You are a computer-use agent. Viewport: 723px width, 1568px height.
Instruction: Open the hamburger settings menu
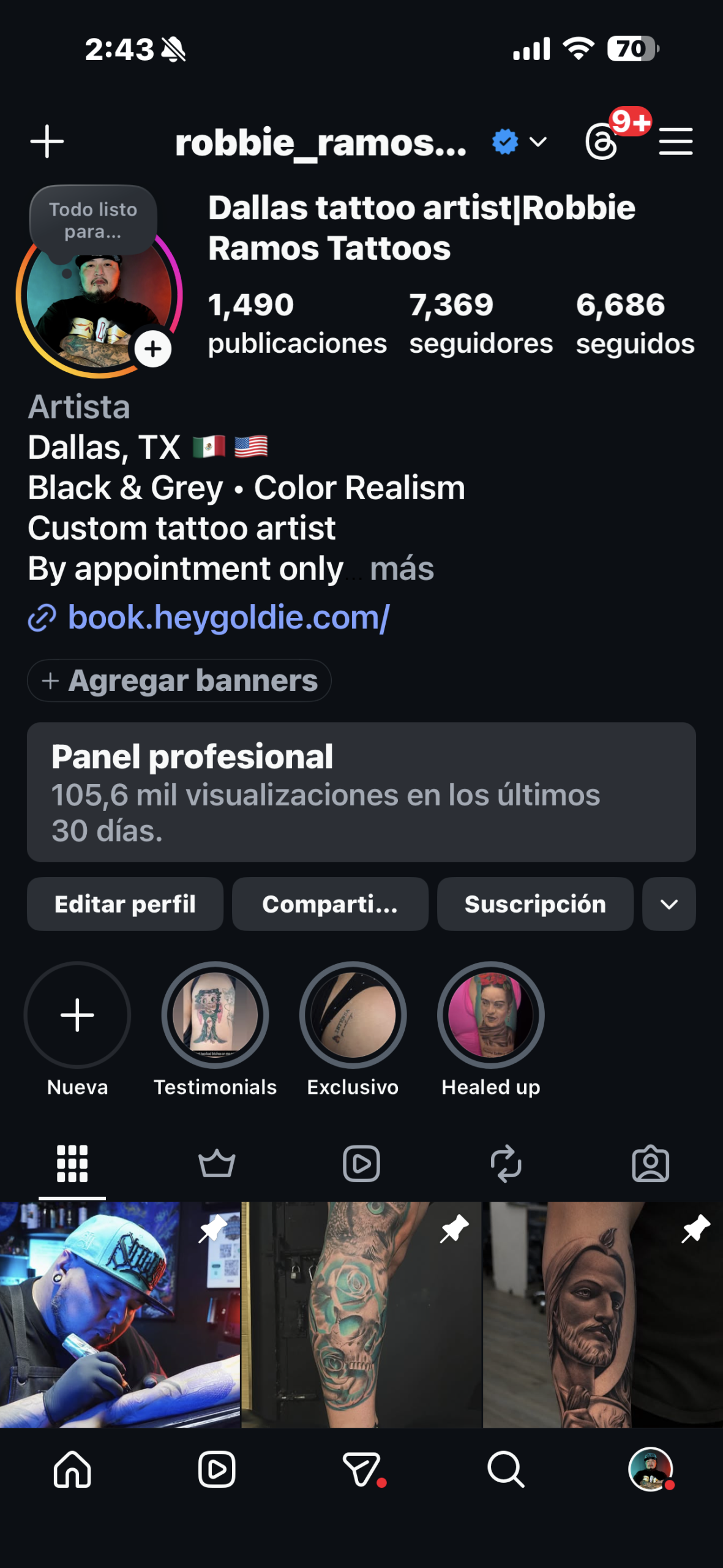(x=675, y=142)
